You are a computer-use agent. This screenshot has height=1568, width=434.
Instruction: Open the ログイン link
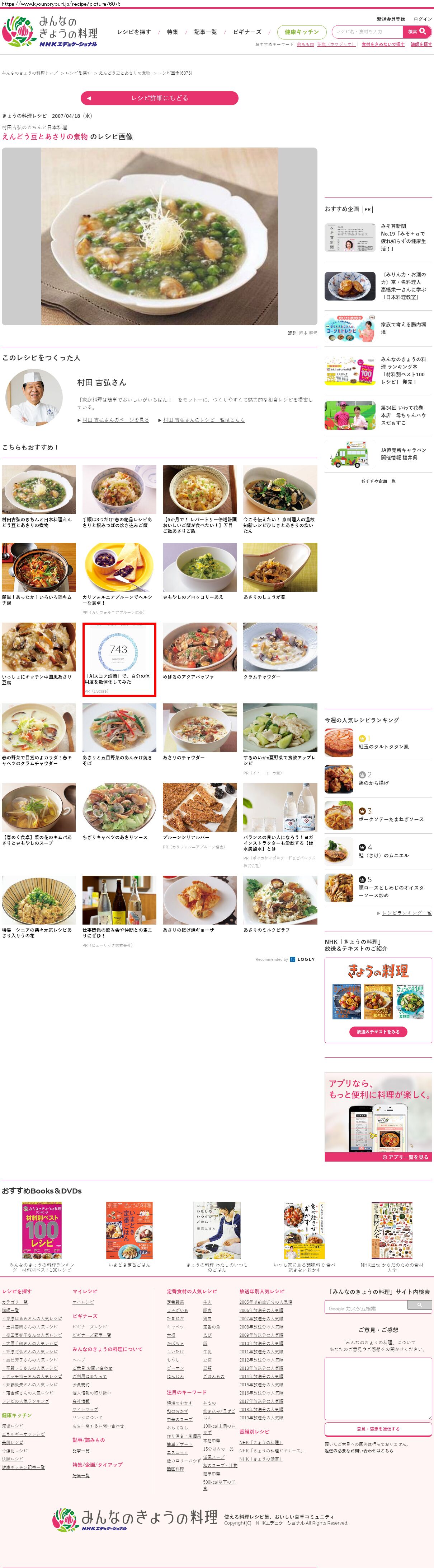pos(423,19)
